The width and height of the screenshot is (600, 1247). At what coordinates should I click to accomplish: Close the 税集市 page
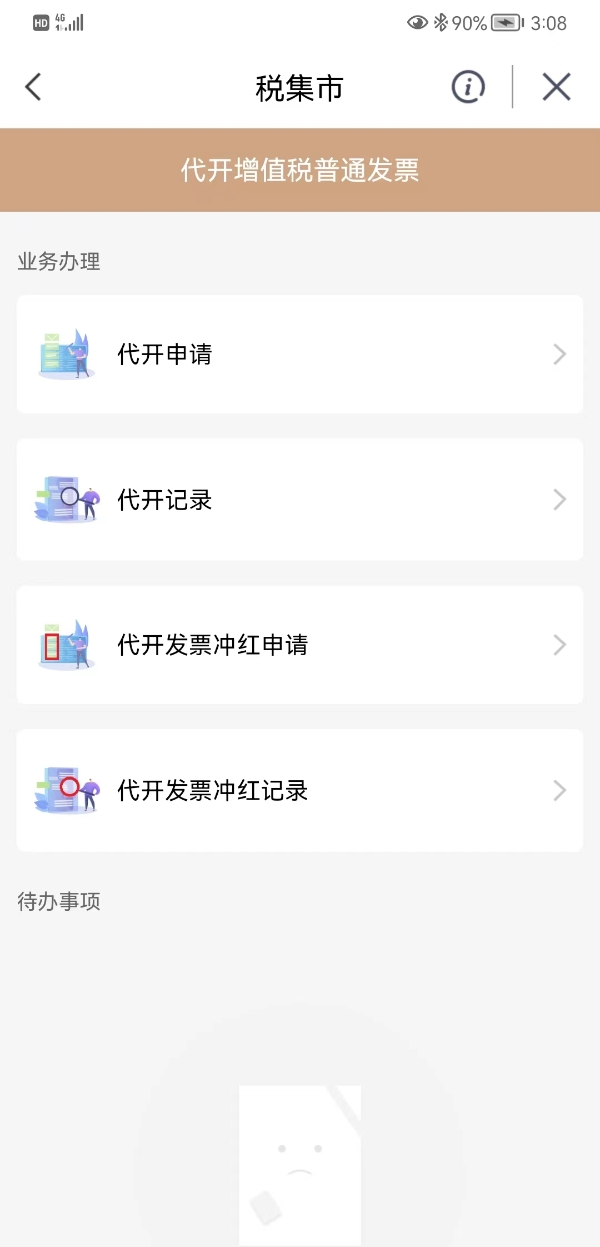(556, 87)
